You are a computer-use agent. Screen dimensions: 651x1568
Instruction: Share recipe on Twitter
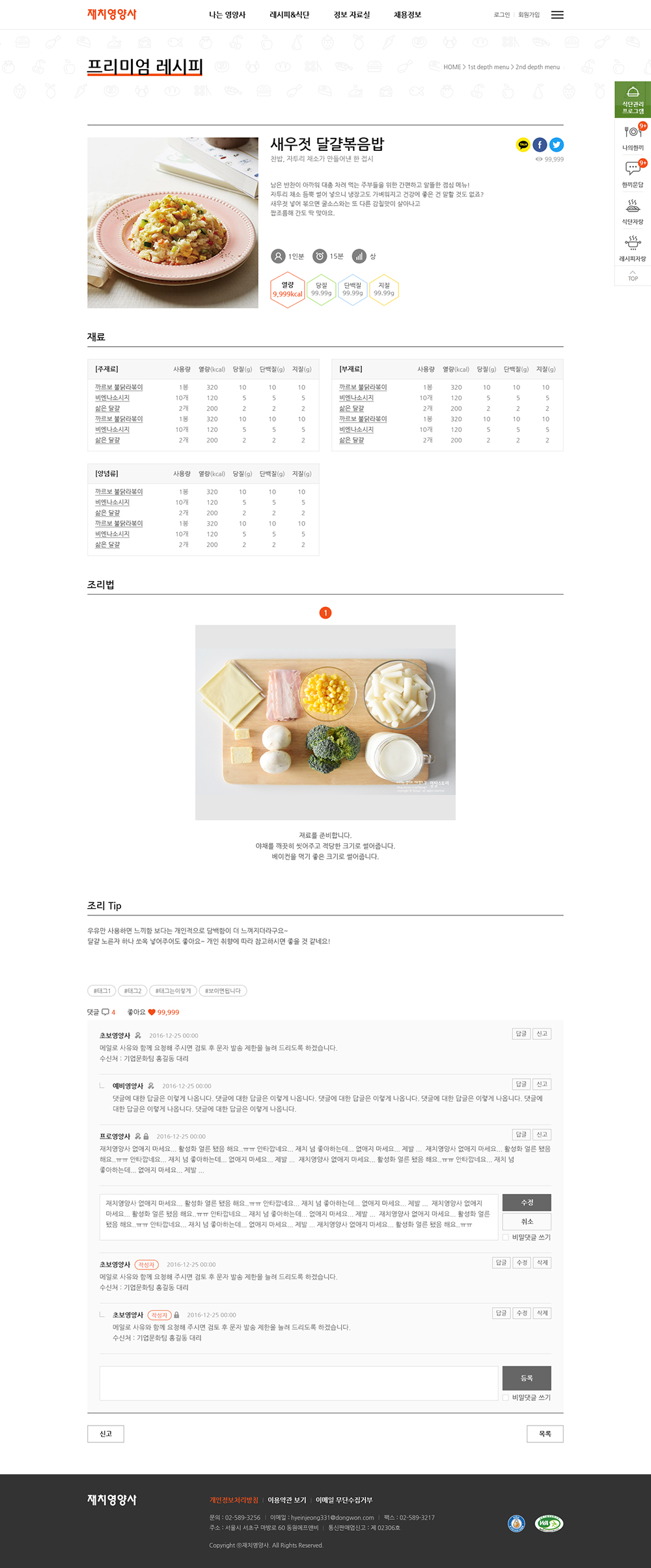coord(557,145)
